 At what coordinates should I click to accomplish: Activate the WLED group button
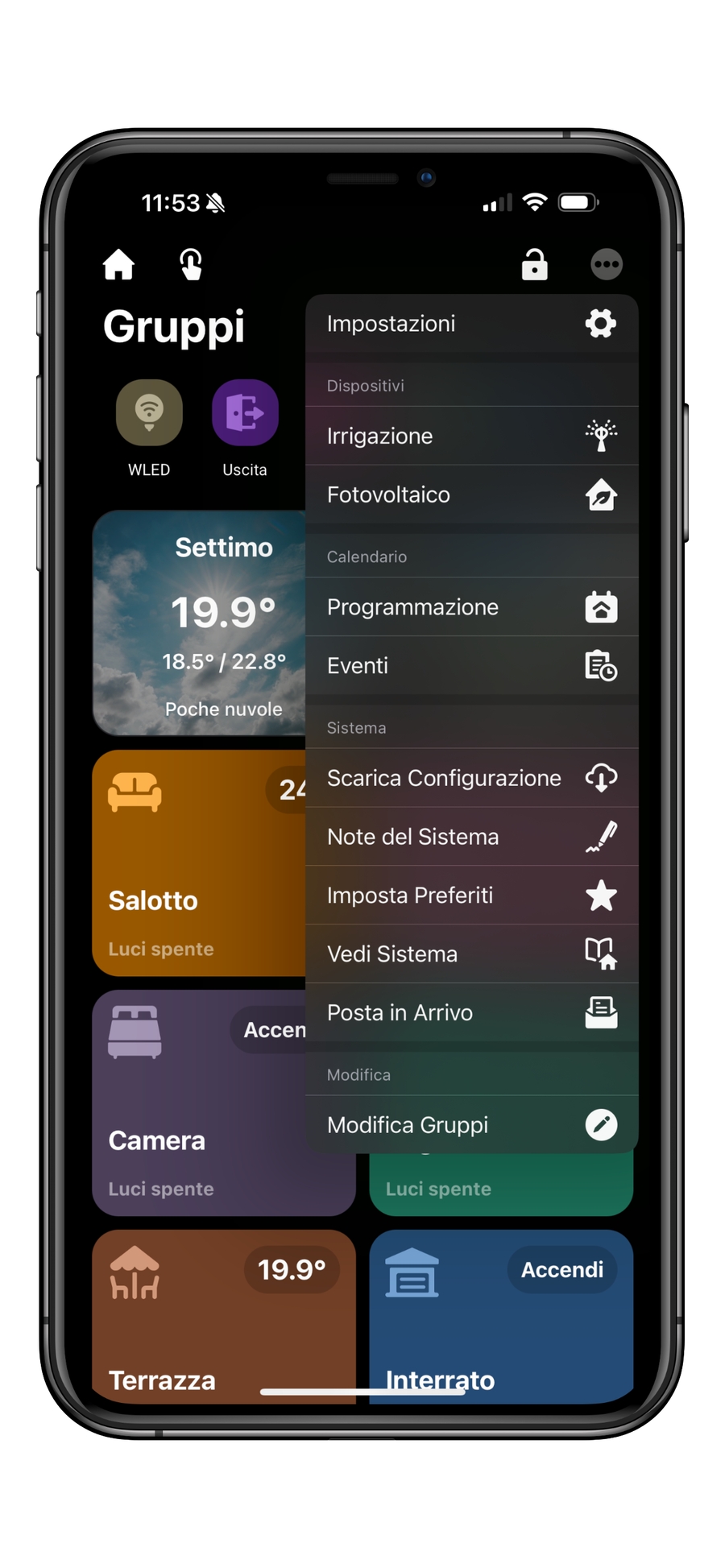149,413
